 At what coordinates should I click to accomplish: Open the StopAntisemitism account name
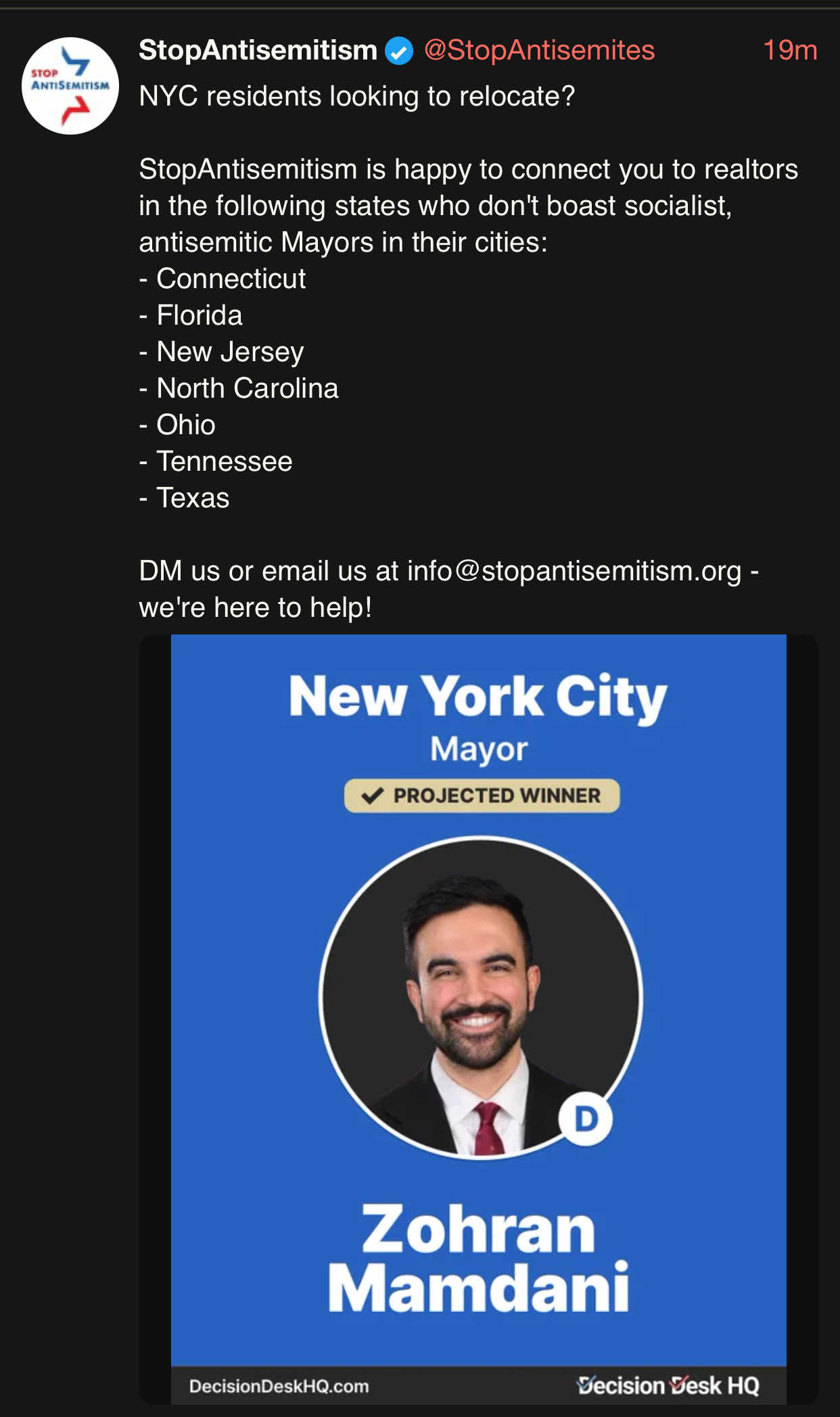(x=258, y=50)
